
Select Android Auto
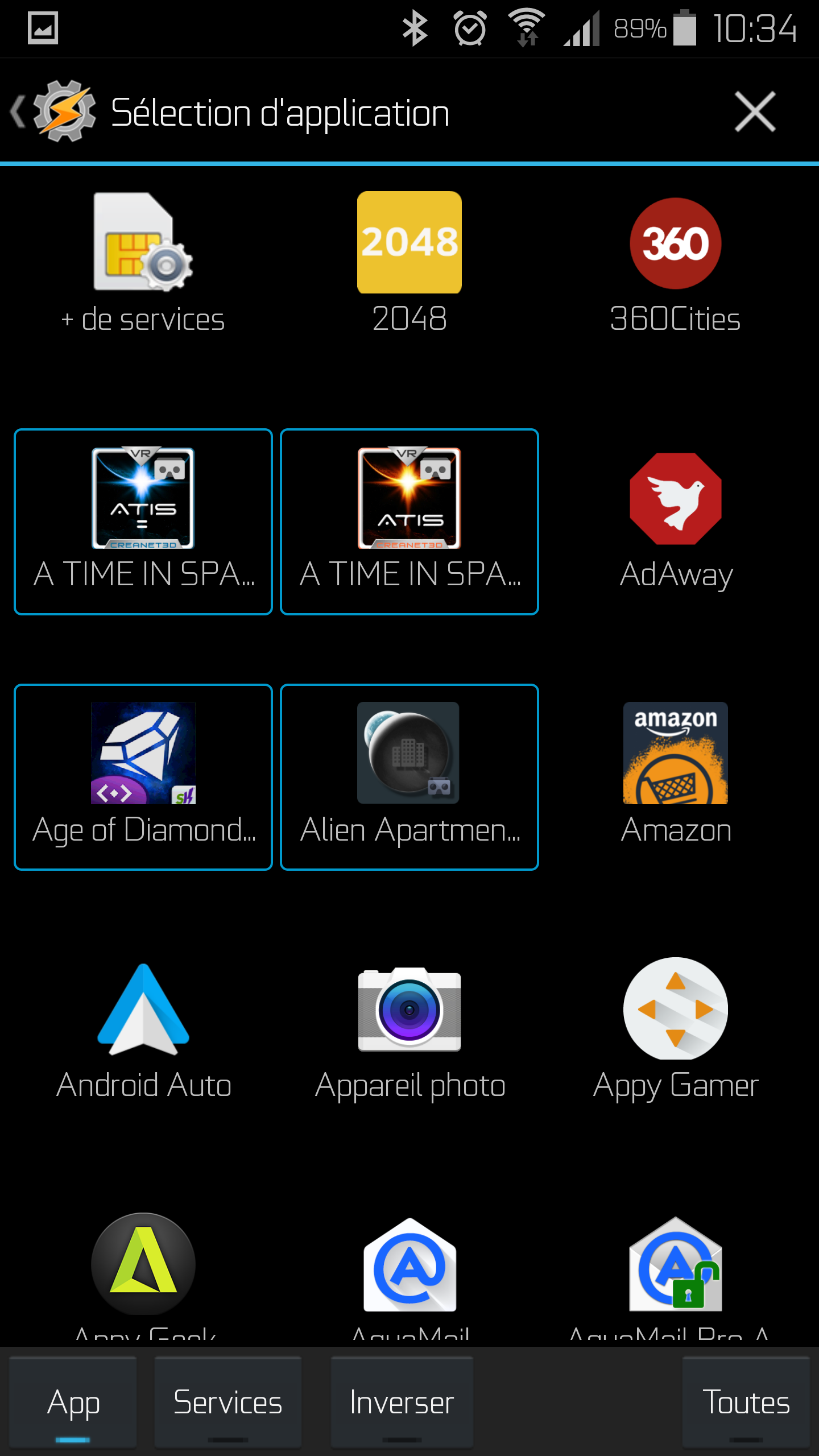(143, 1031)
